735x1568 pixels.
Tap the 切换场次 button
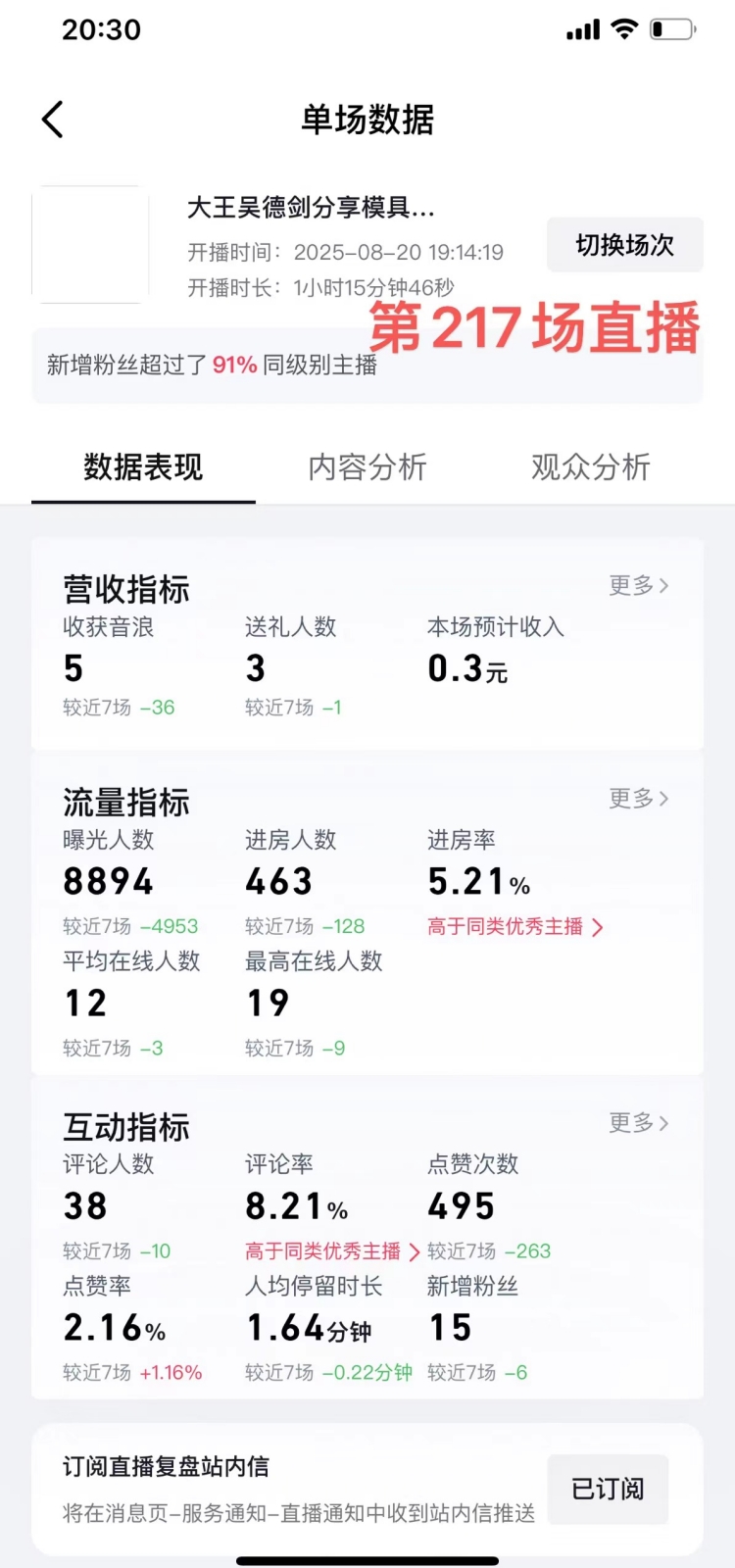point(624,245)
